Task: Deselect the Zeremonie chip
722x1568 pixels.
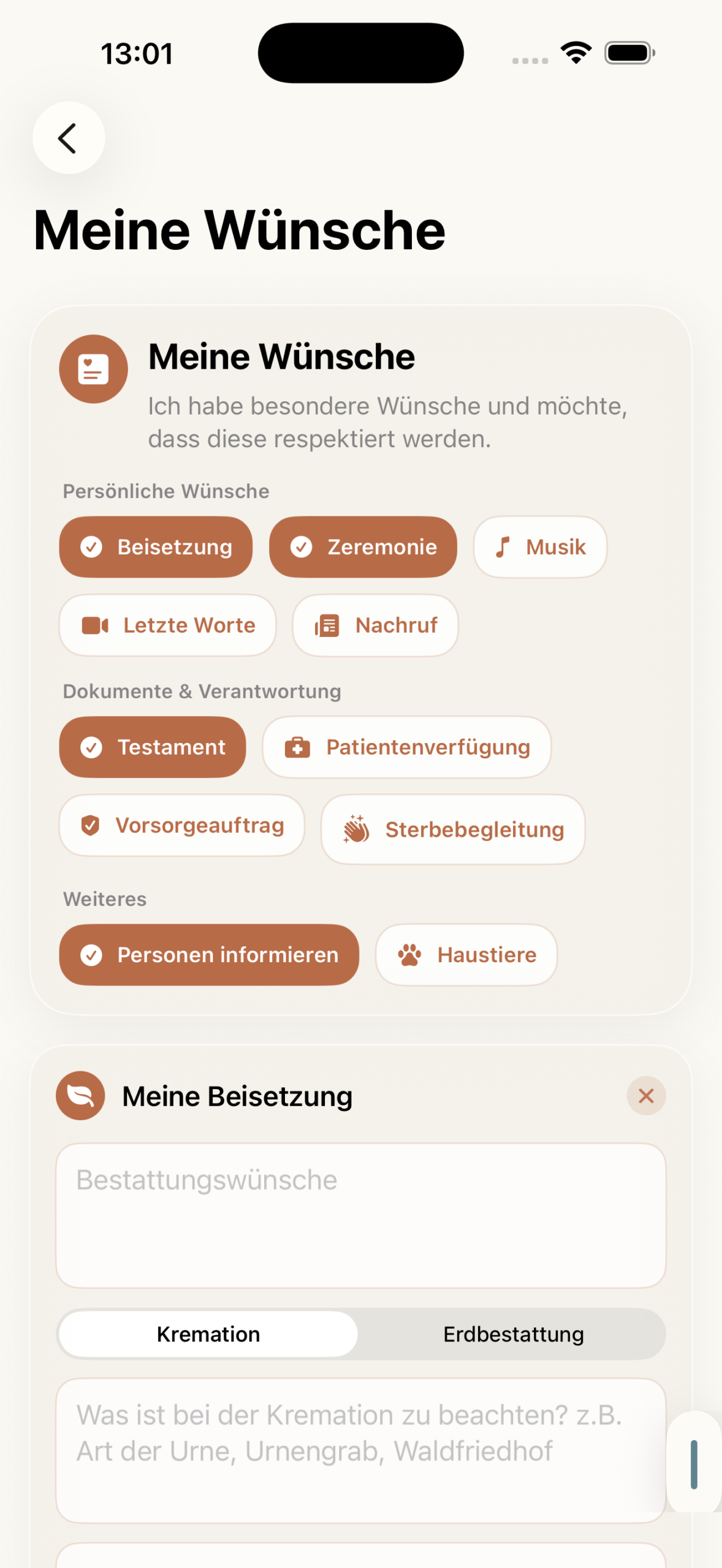Action: (x=363, y=547)
